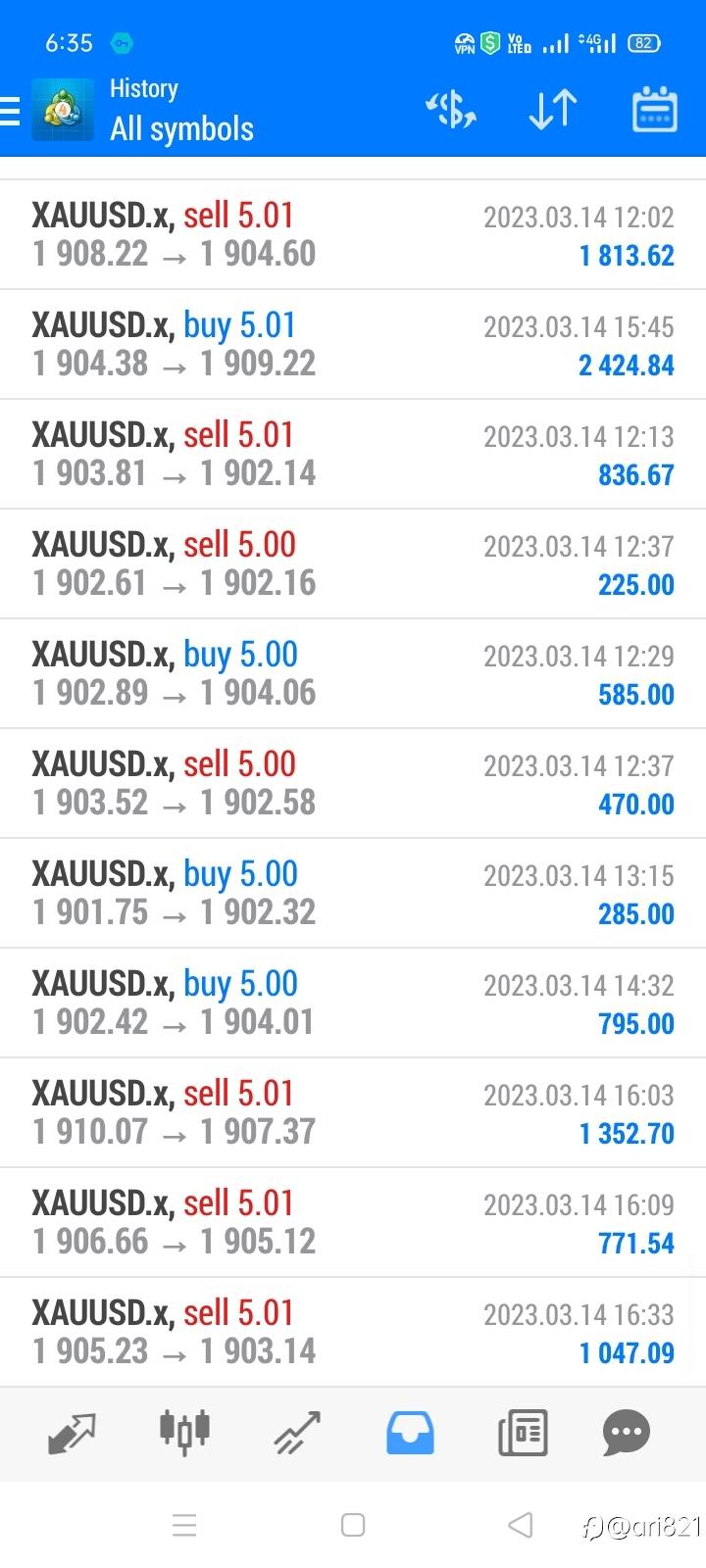Image resolution: width=706 pixels, height=1568 pixels.
Task: Select the History tab
Action: click(410, 1433)
